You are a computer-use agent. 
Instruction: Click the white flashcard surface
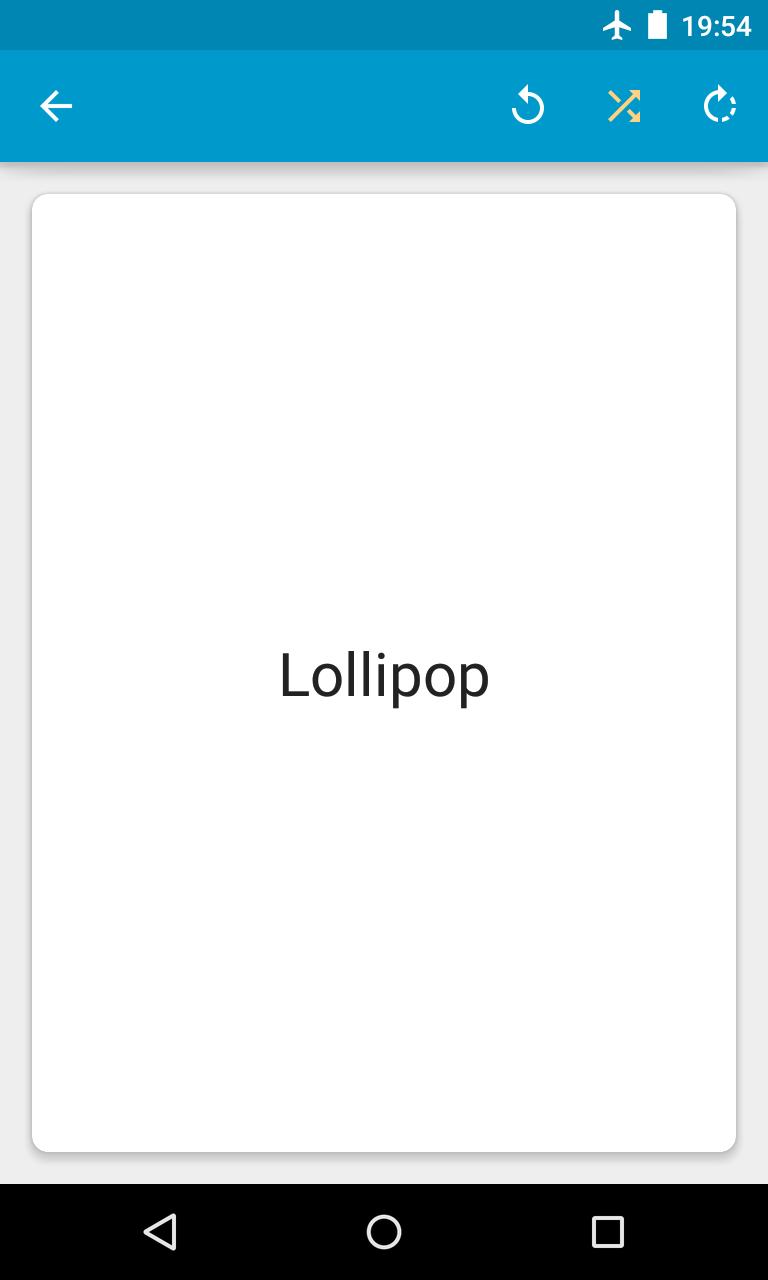pyautogui.click(x=384, y=900)
